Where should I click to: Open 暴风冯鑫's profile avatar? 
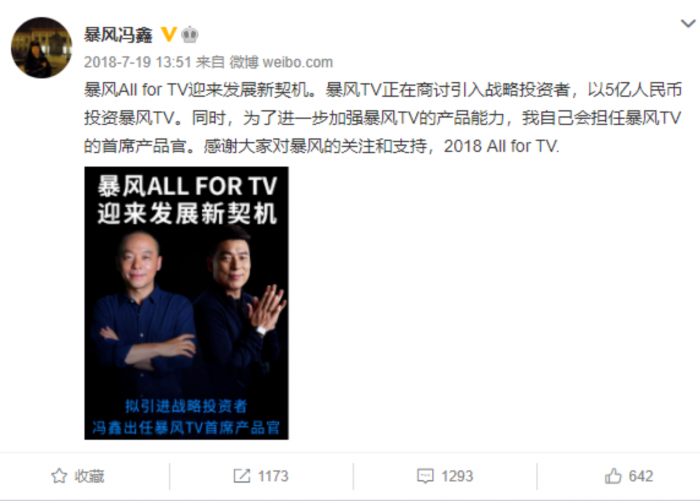pyautogui.click(x=40, y=47)
